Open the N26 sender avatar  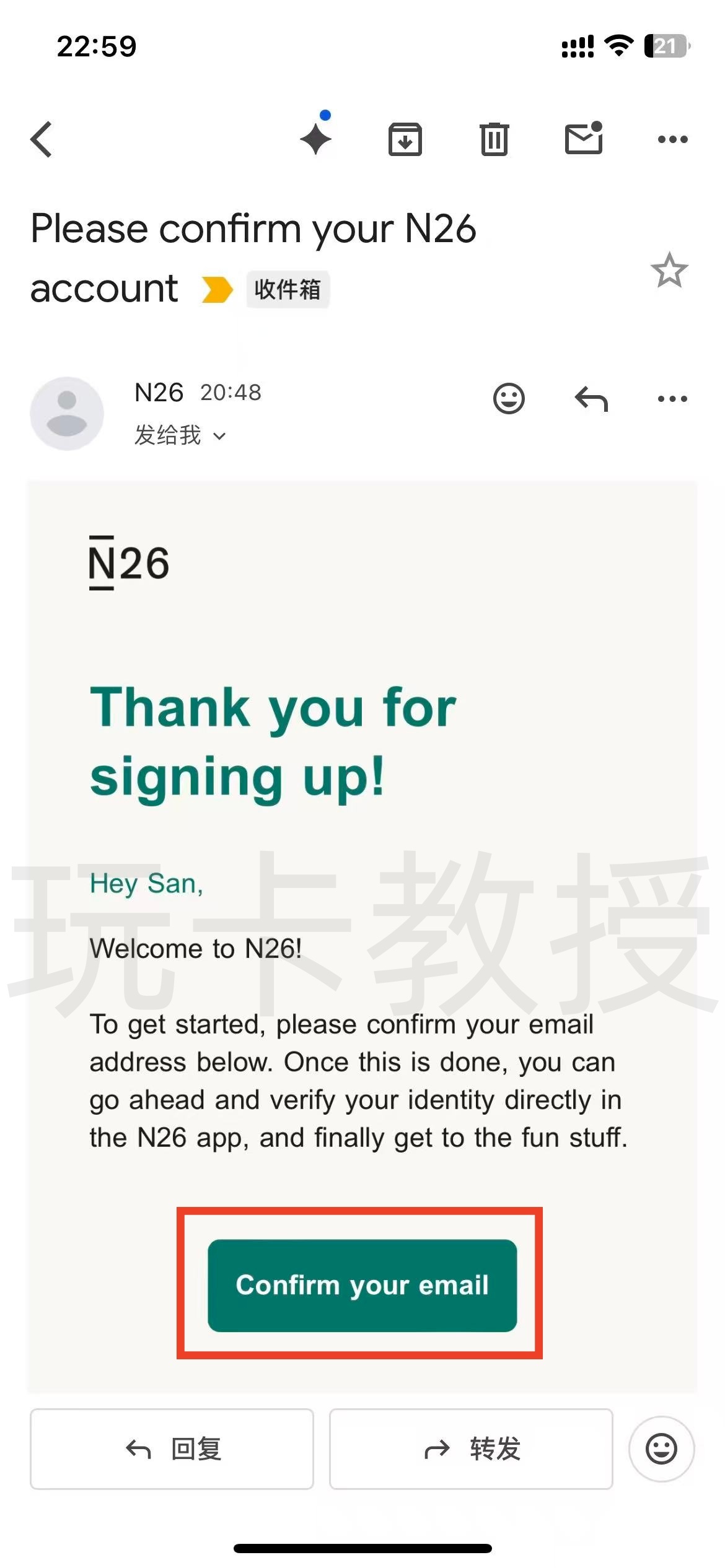(67, 413)
